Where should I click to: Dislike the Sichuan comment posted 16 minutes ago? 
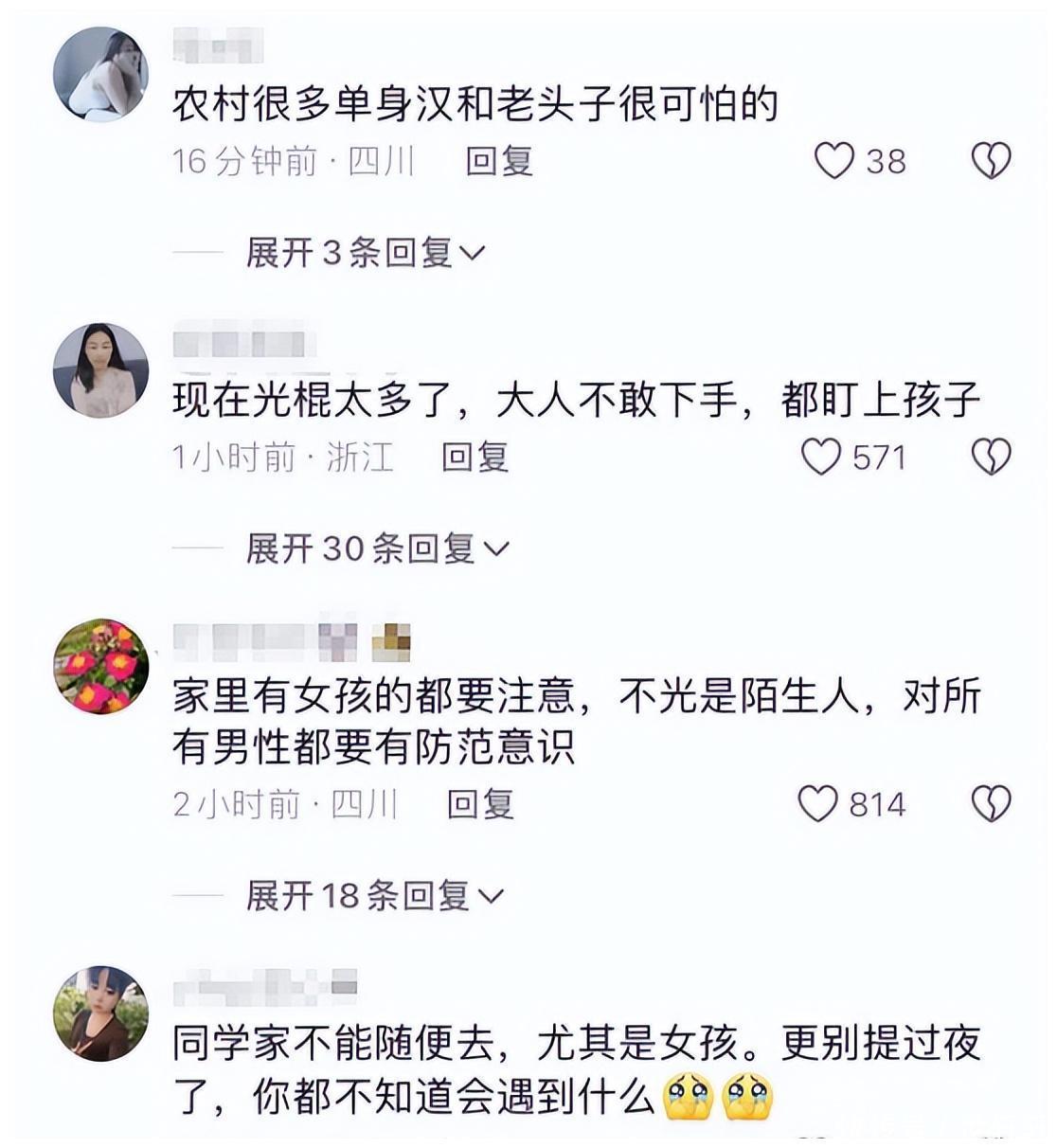point(992,161)
